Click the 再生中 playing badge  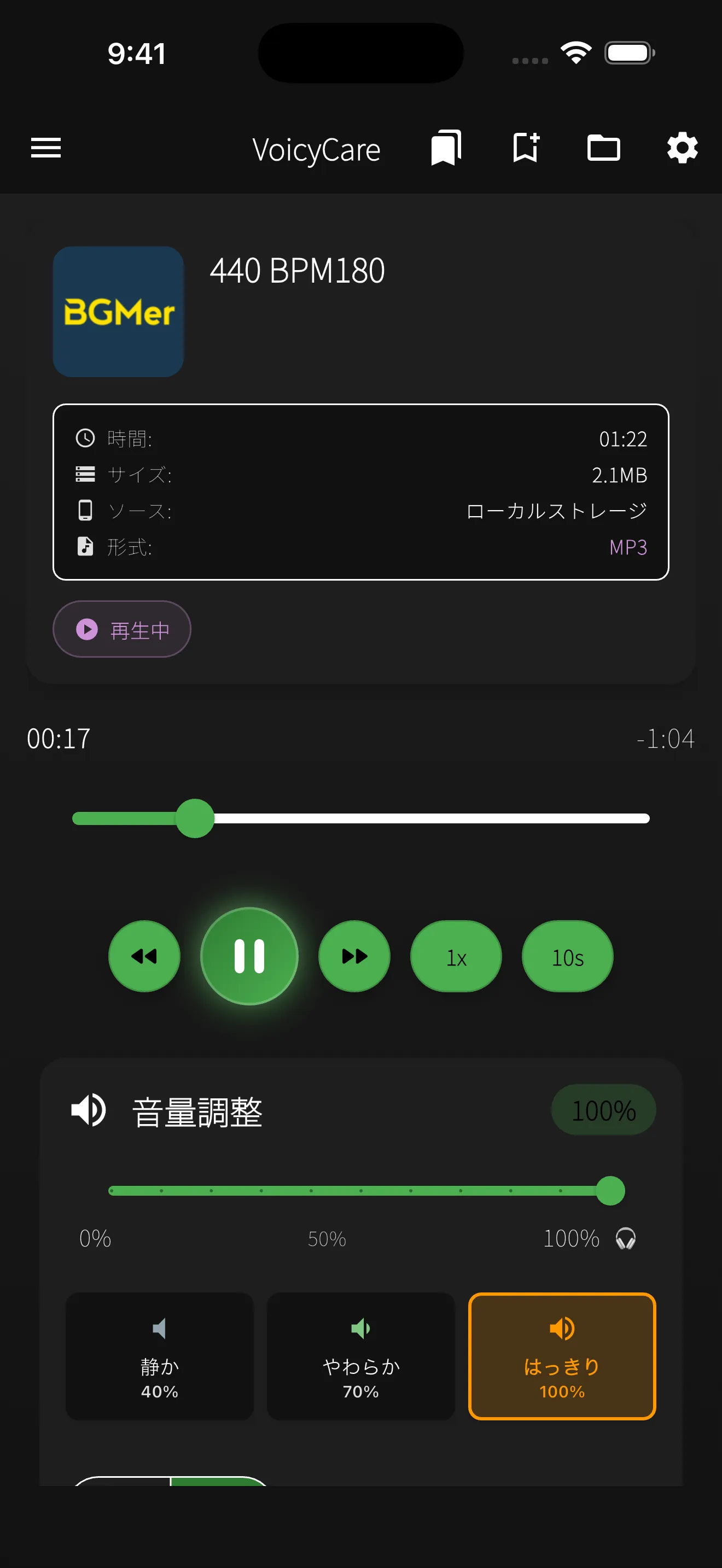[x=121, y=629]
